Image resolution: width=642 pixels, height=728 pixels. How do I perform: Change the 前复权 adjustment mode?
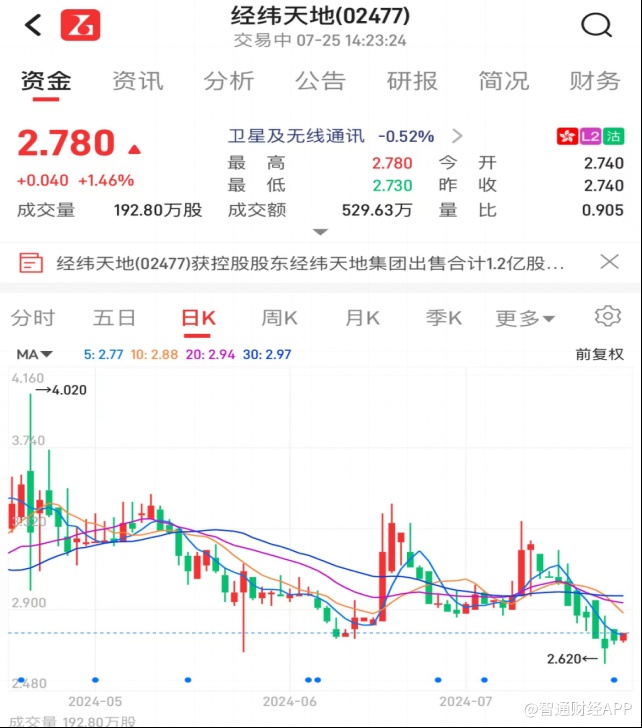[599, 354]
